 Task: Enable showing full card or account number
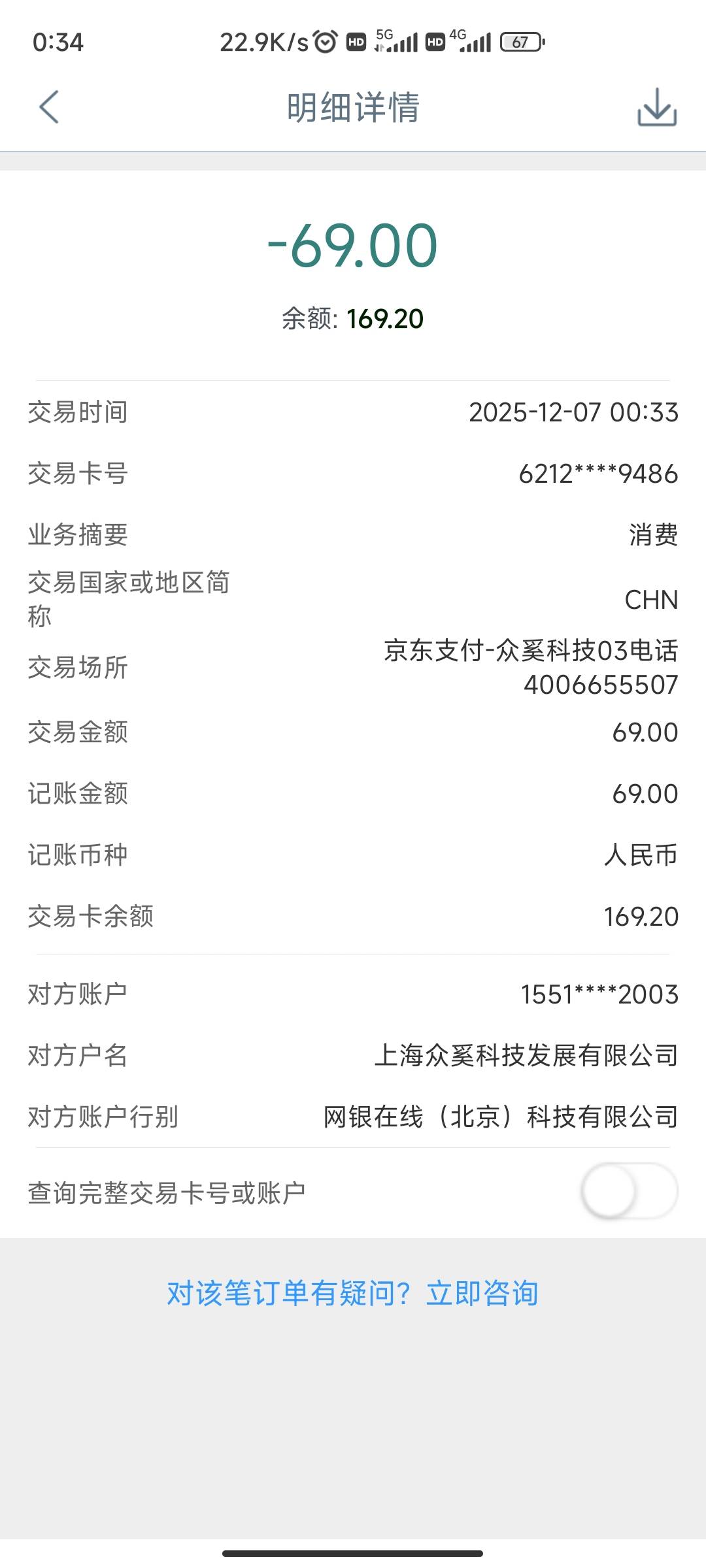click(x=628, y=1191)
